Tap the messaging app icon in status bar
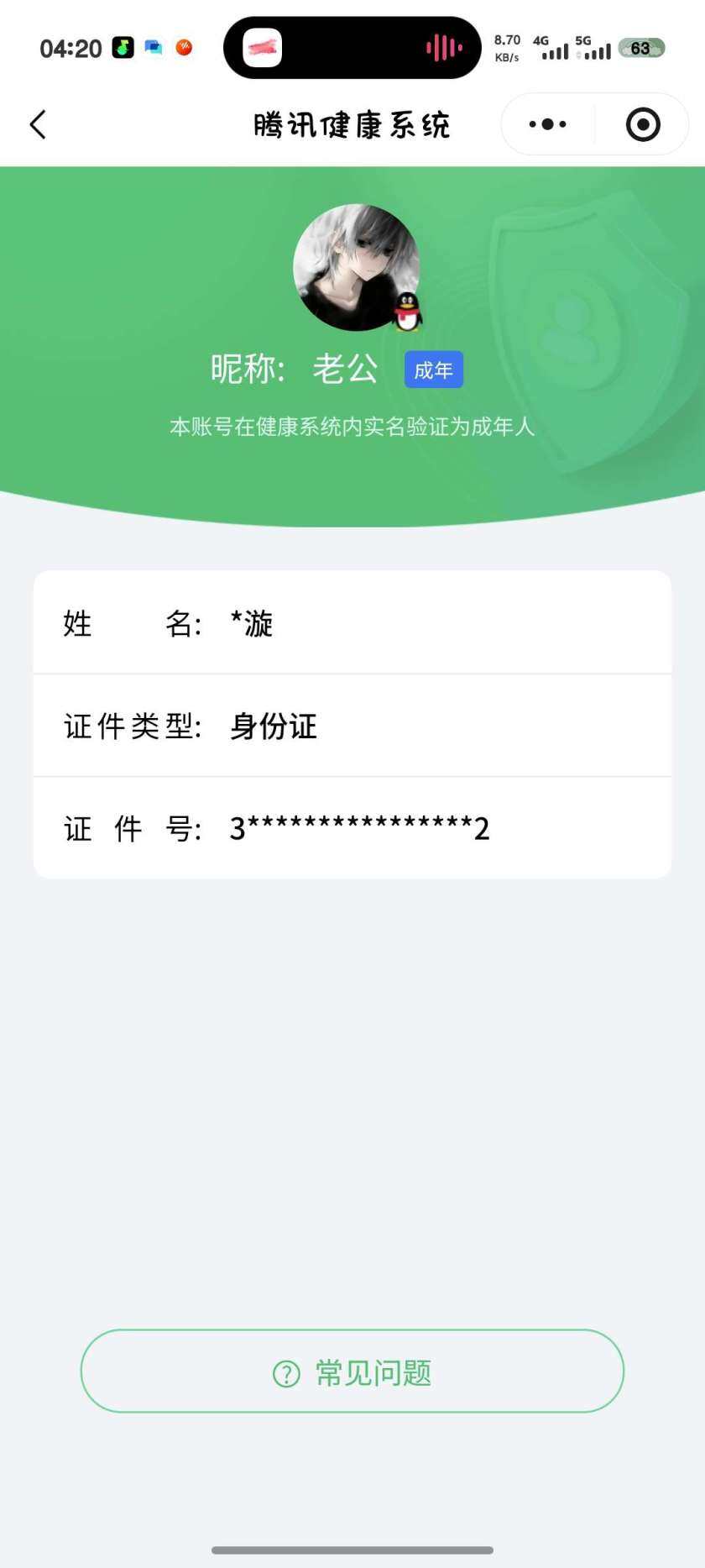Image resolution: width=705 pixels, height=1568 pixels. point(153,48)
